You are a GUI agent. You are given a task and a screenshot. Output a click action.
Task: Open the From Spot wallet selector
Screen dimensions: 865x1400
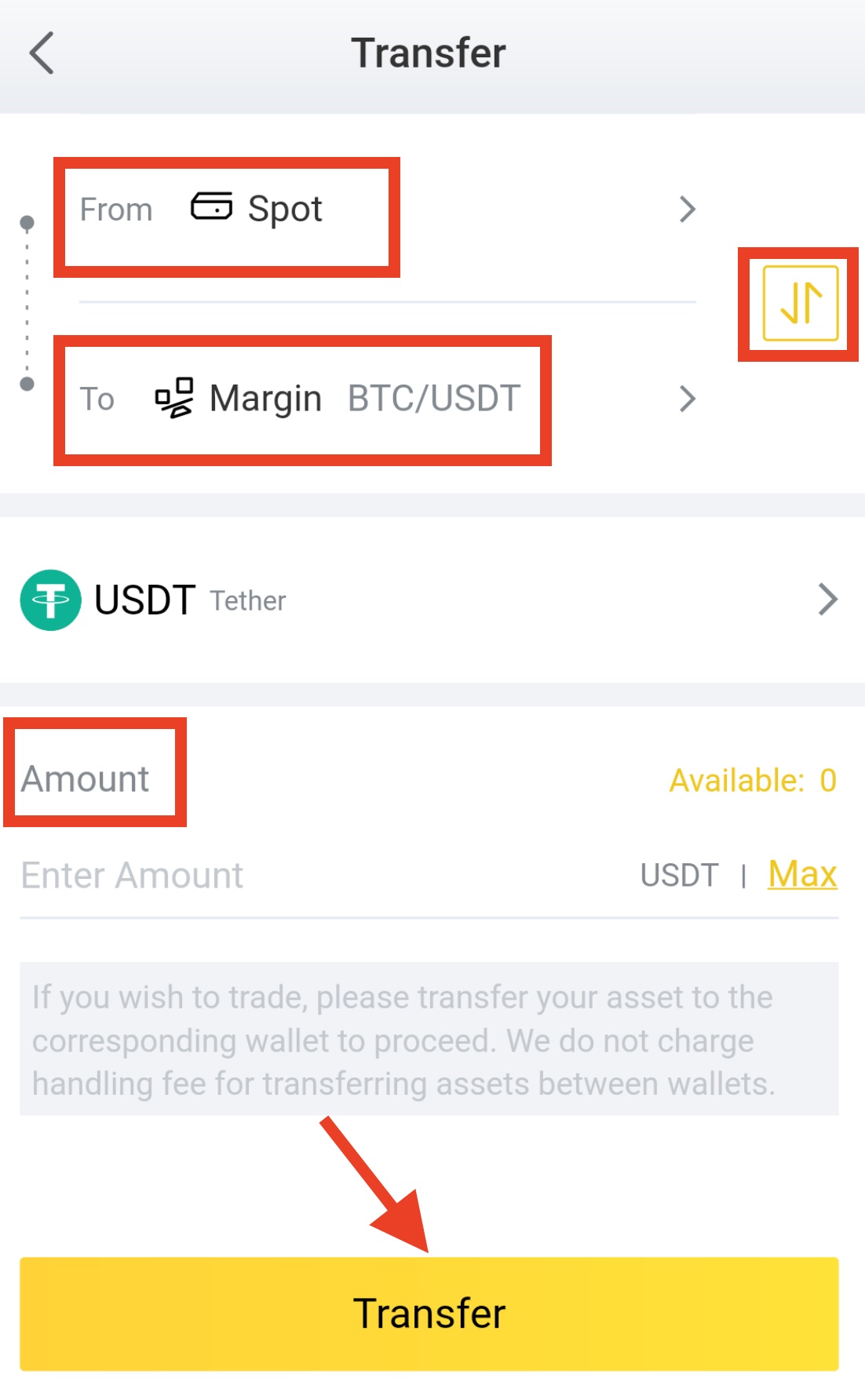tap(388, 210)
